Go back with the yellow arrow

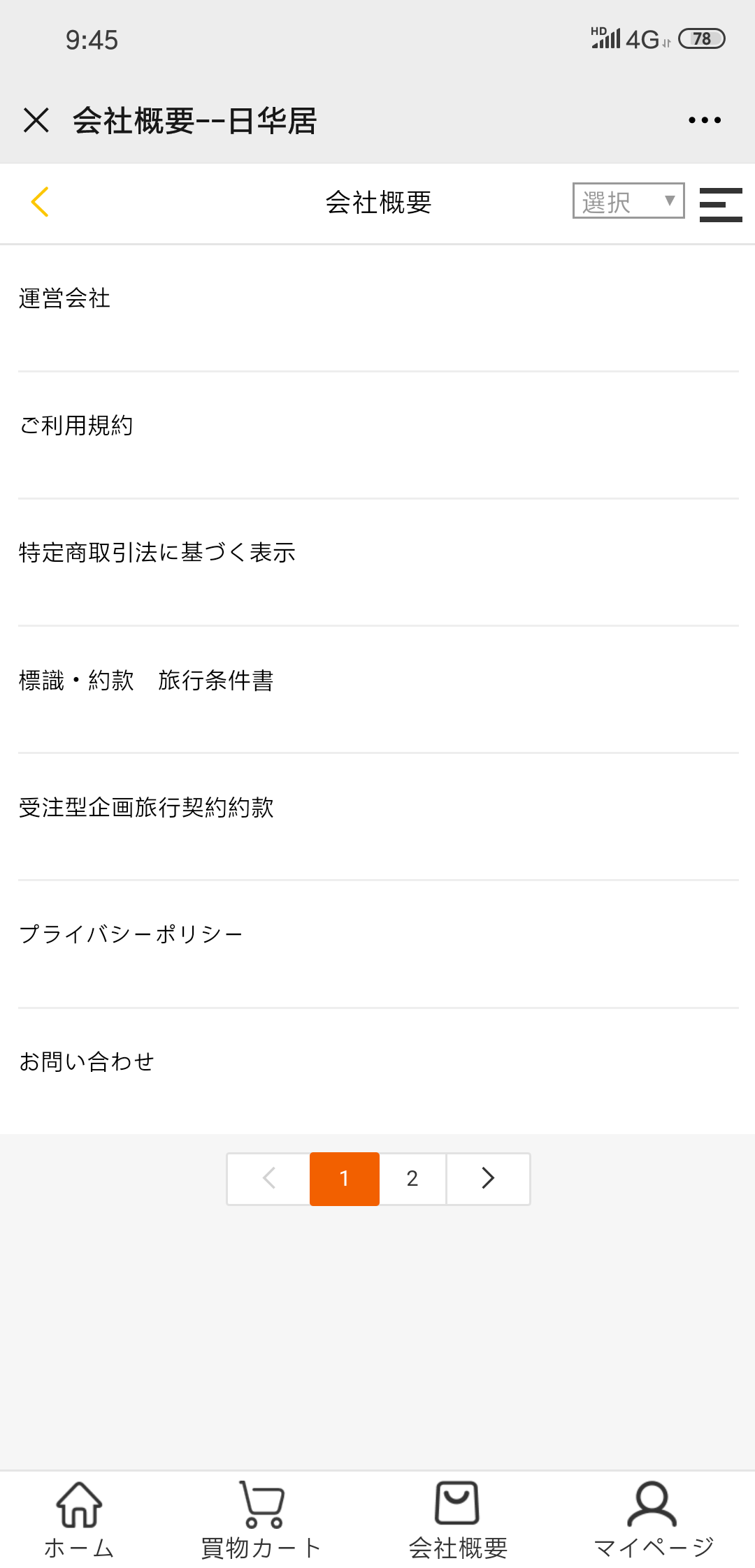tap(40, 202)
